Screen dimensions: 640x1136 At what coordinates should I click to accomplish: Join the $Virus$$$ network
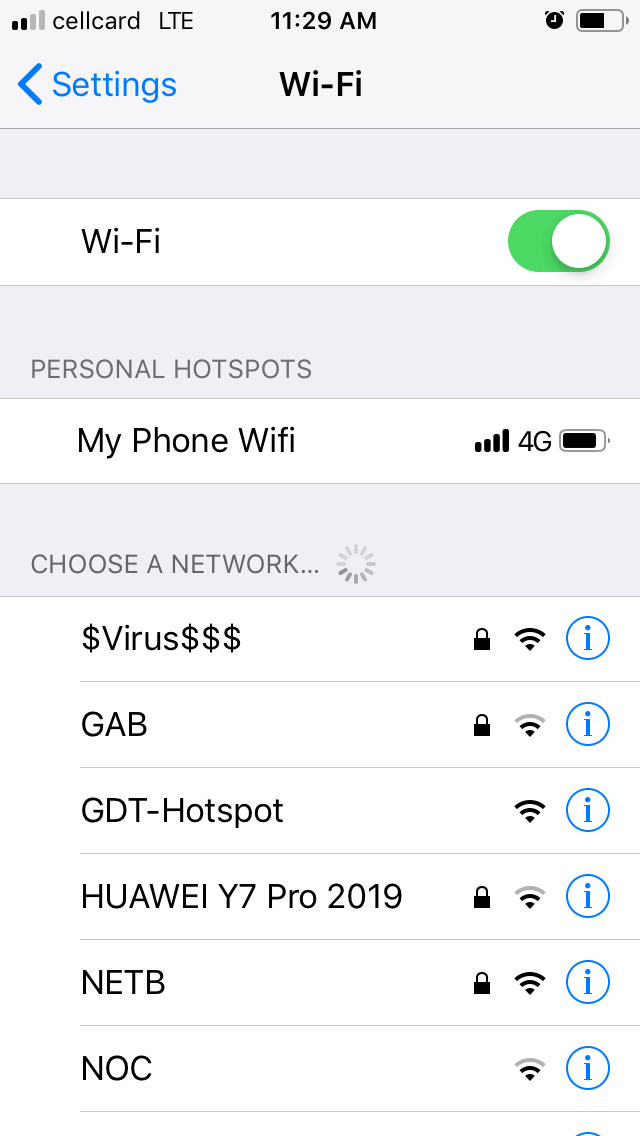[320, 639]
